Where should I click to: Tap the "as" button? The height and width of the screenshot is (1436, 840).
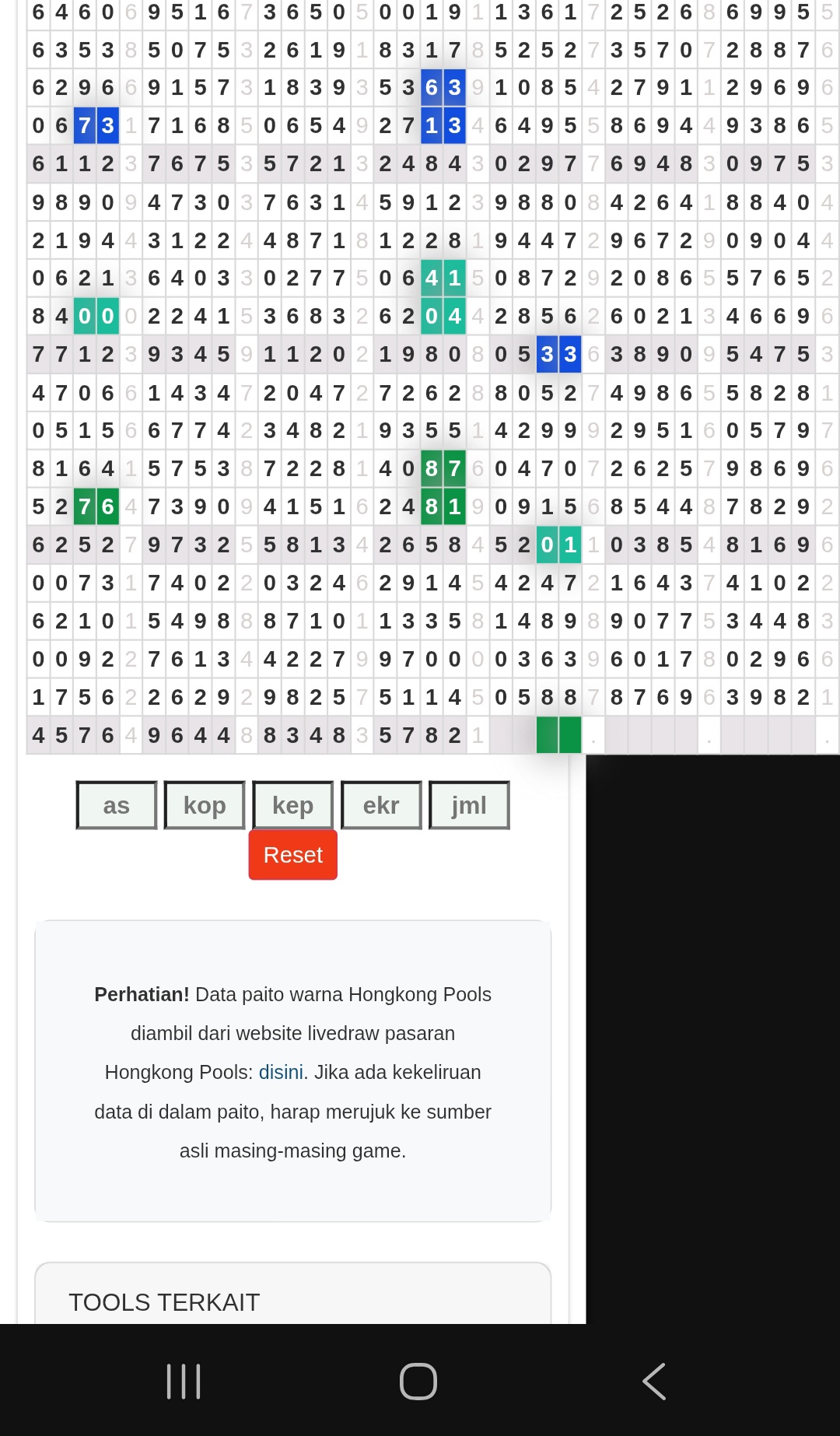click(117, 805)
